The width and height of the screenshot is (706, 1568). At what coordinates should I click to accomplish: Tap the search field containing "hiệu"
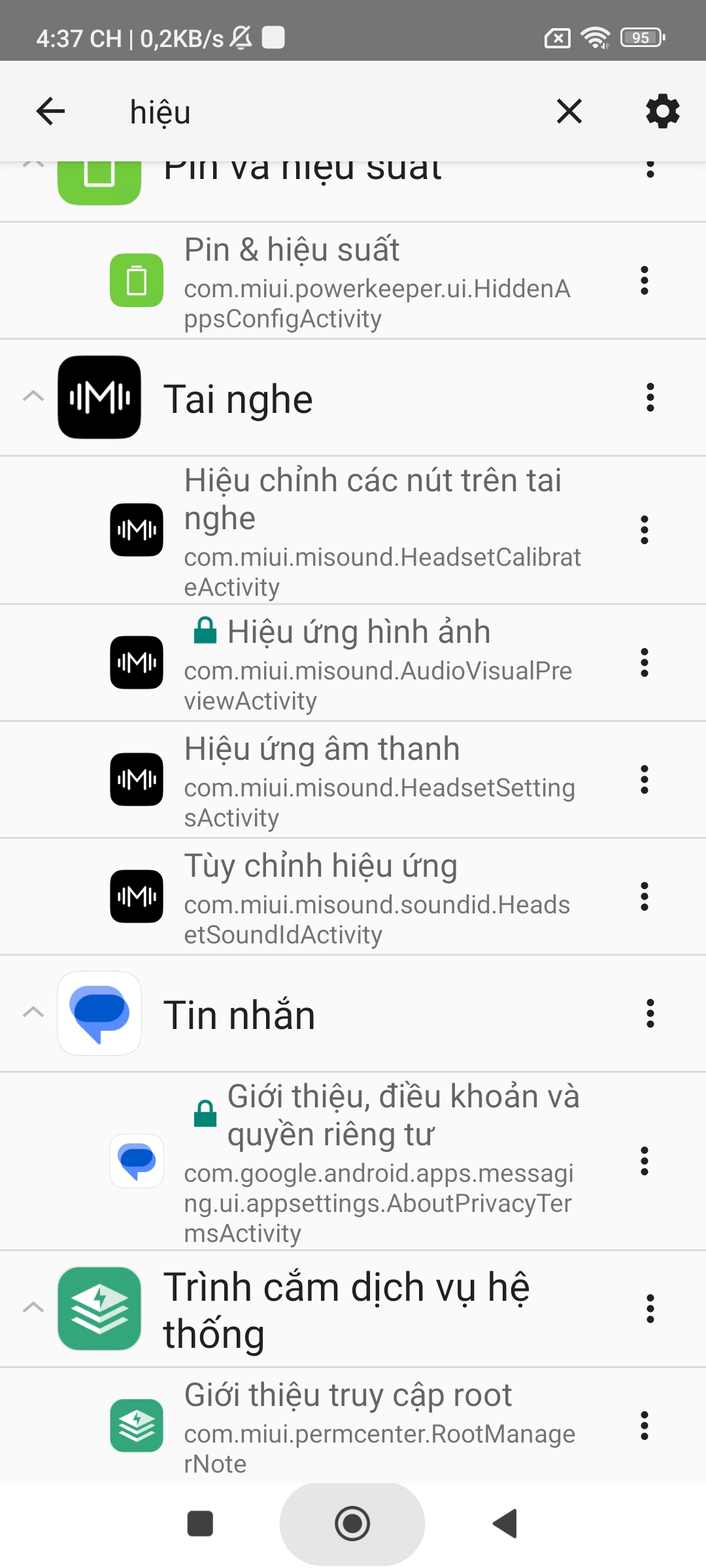click(327, 112)
